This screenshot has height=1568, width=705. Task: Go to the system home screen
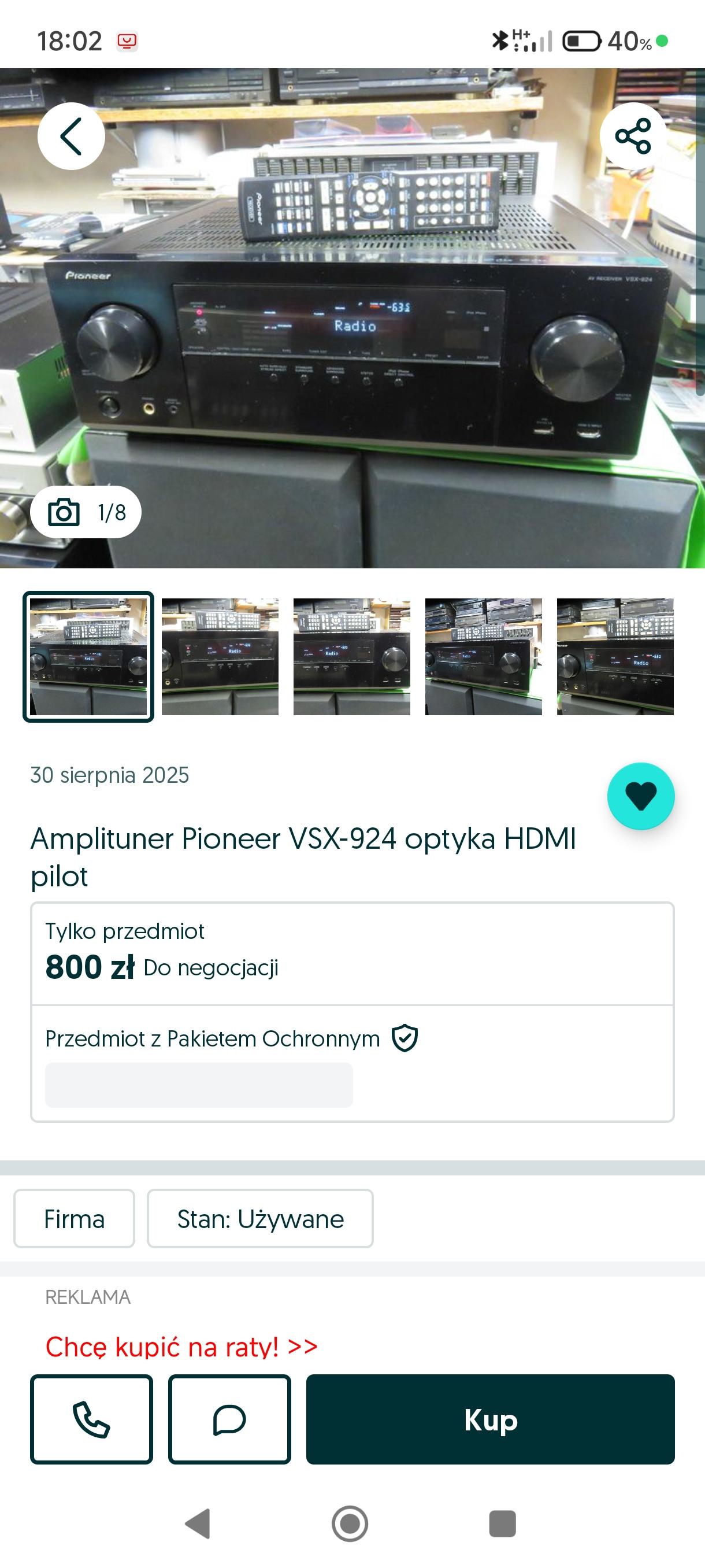350,1523
